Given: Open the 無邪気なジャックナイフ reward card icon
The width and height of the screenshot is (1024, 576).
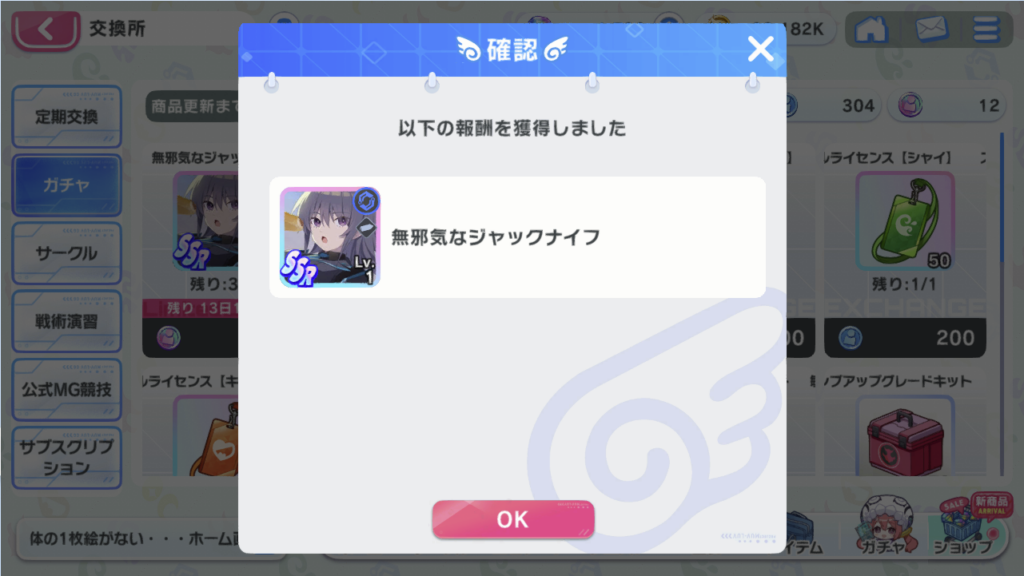Looking at the screenshot, I should pyautogui.click(x=330, y=237).
